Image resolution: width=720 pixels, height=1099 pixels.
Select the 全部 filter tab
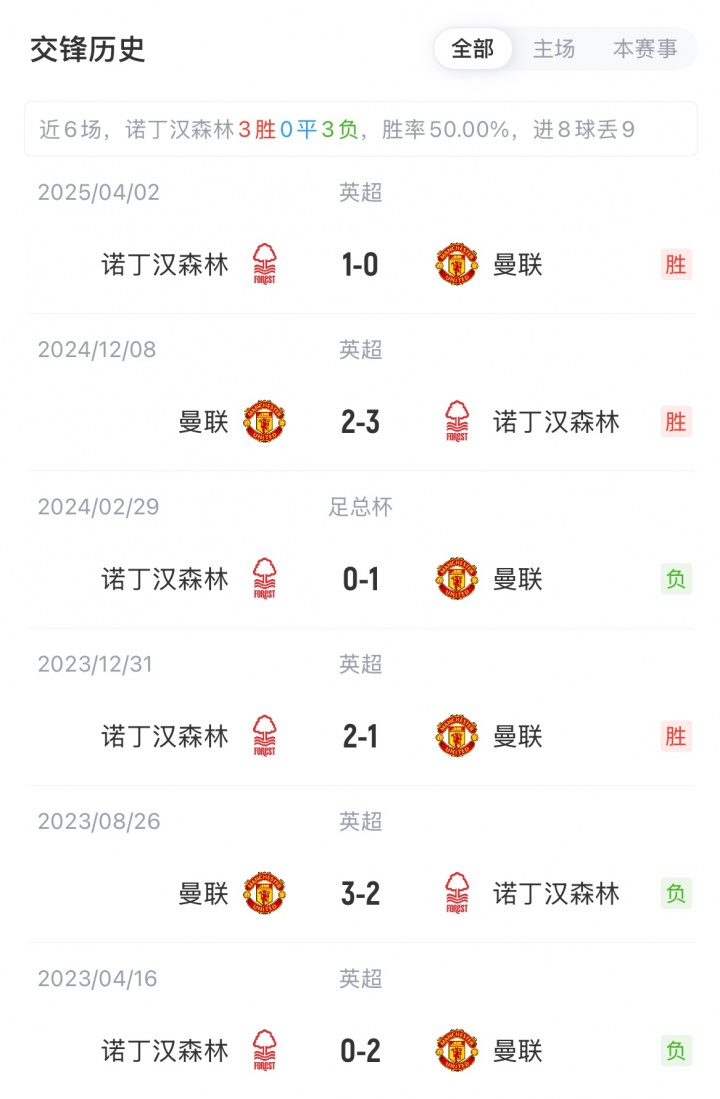click(473, 49)
